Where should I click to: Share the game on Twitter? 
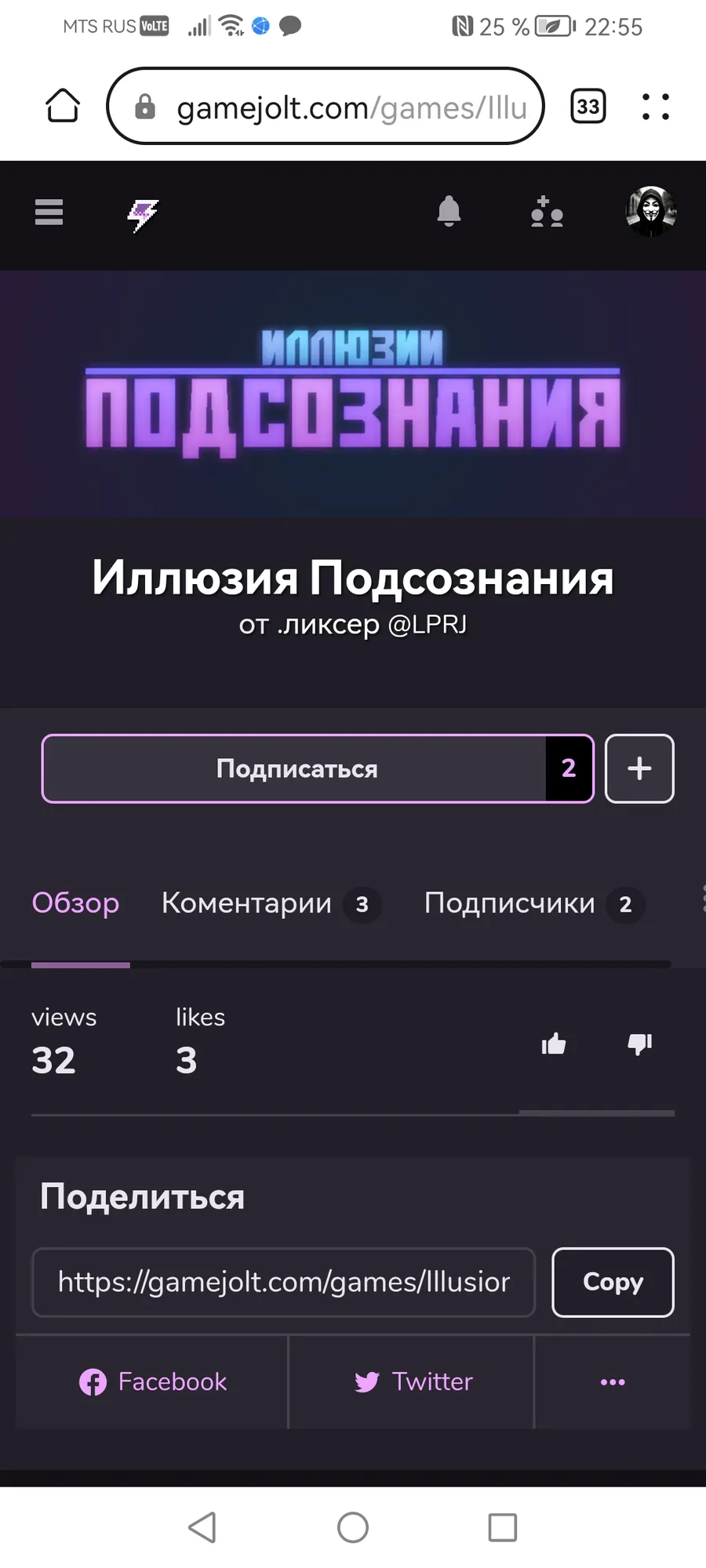413,1381
